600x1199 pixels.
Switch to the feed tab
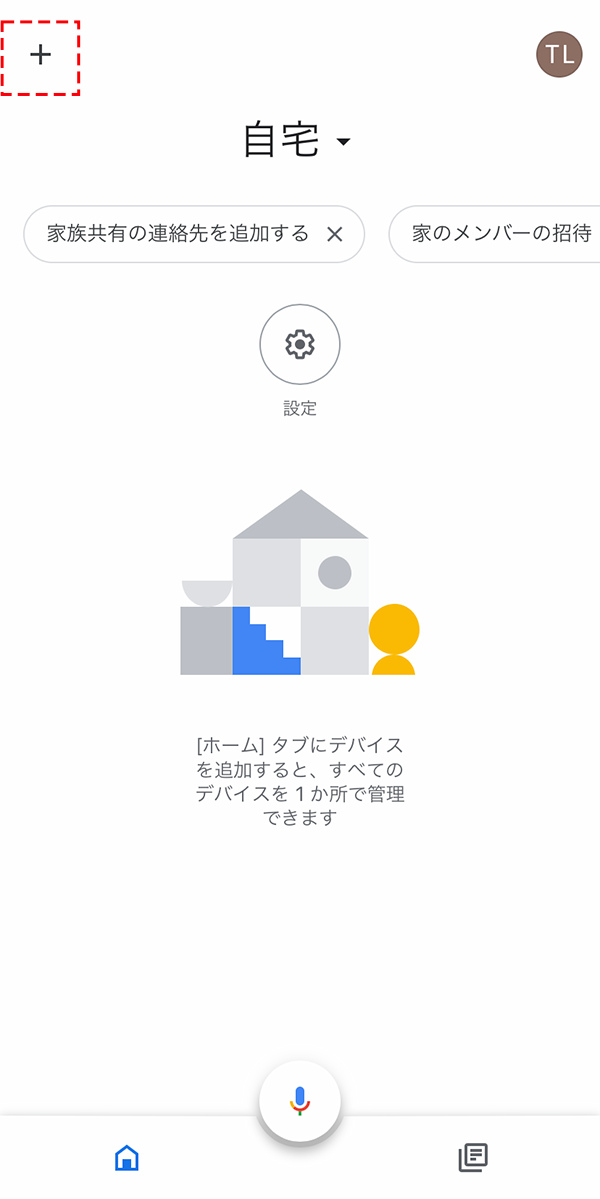pos(473,1158)
